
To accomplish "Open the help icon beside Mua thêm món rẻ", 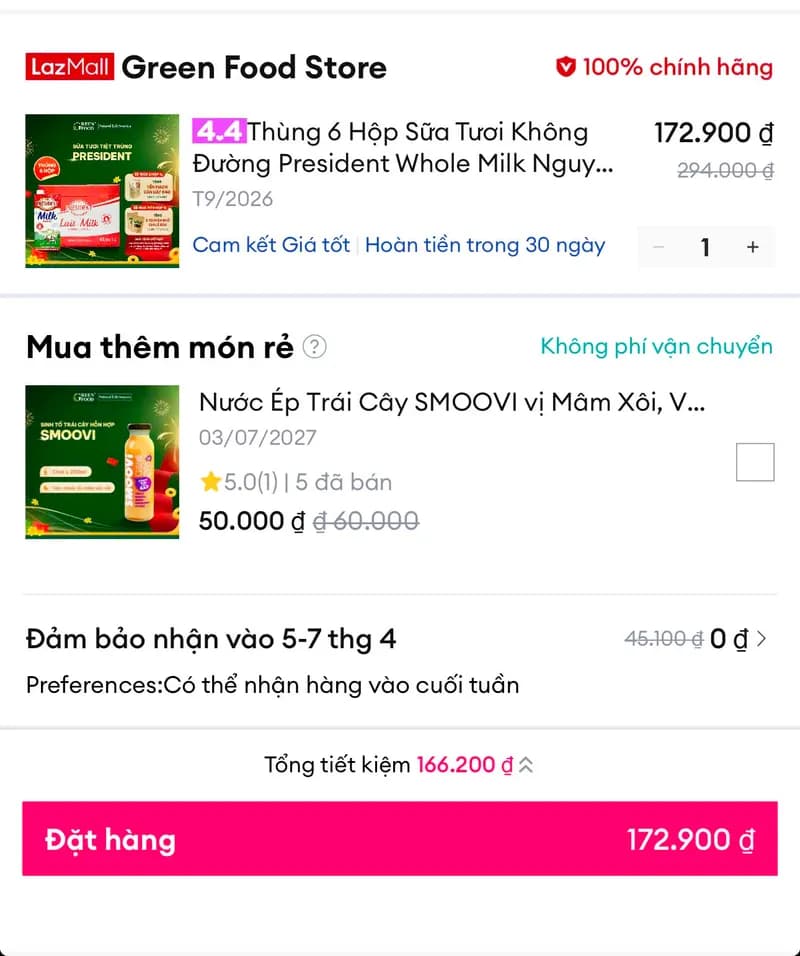I will pyautogui.click(x=314, y=348).
